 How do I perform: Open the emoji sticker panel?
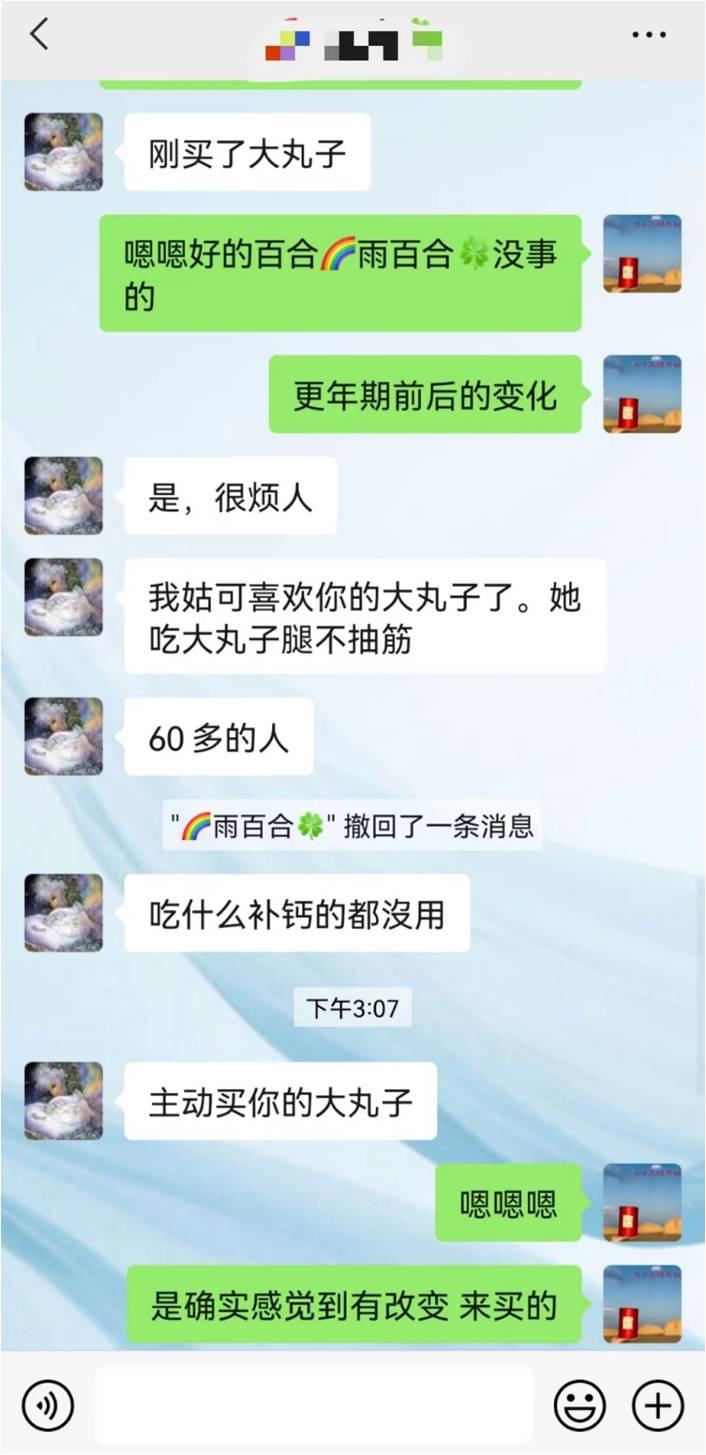click(x=580, y=1405)
